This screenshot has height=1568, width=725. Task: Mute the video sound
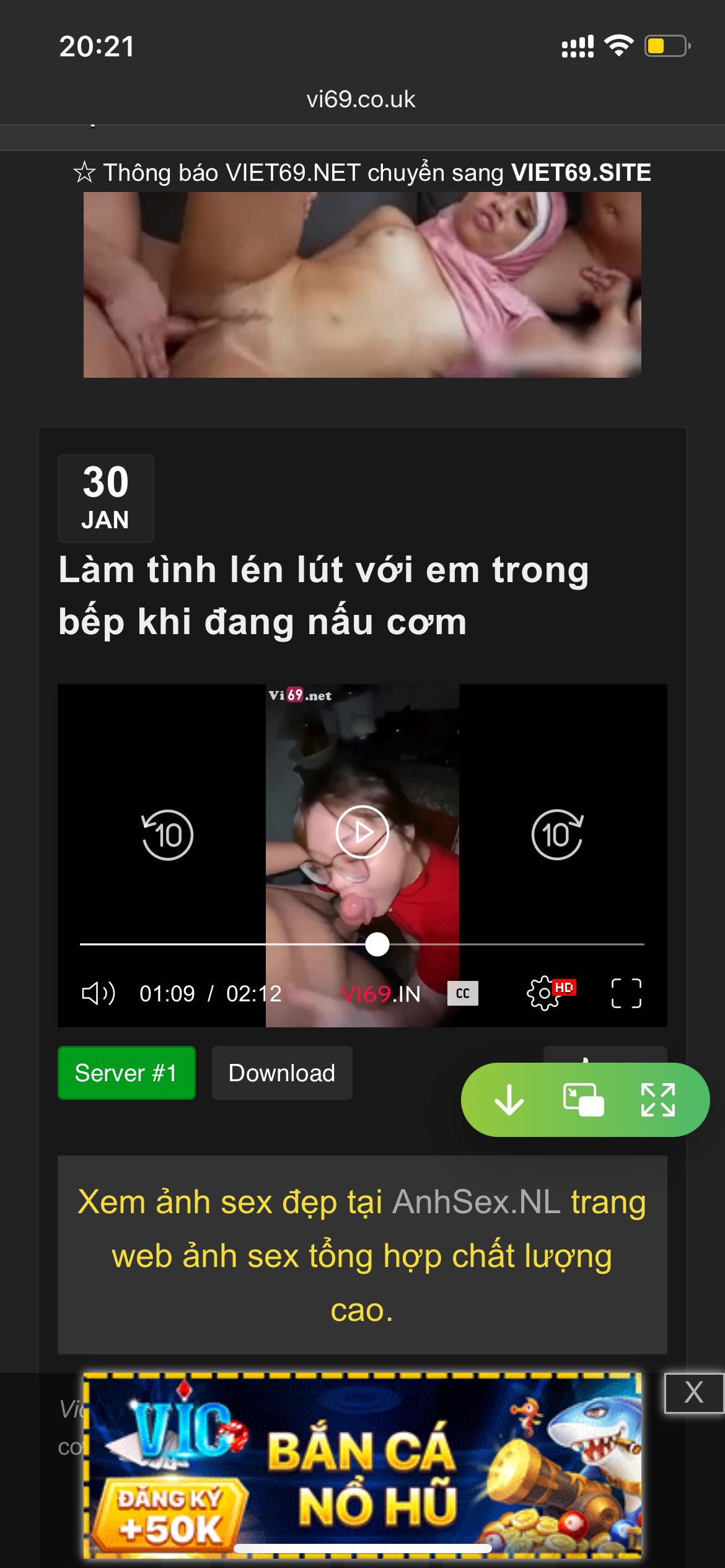[x=99, y=993]
